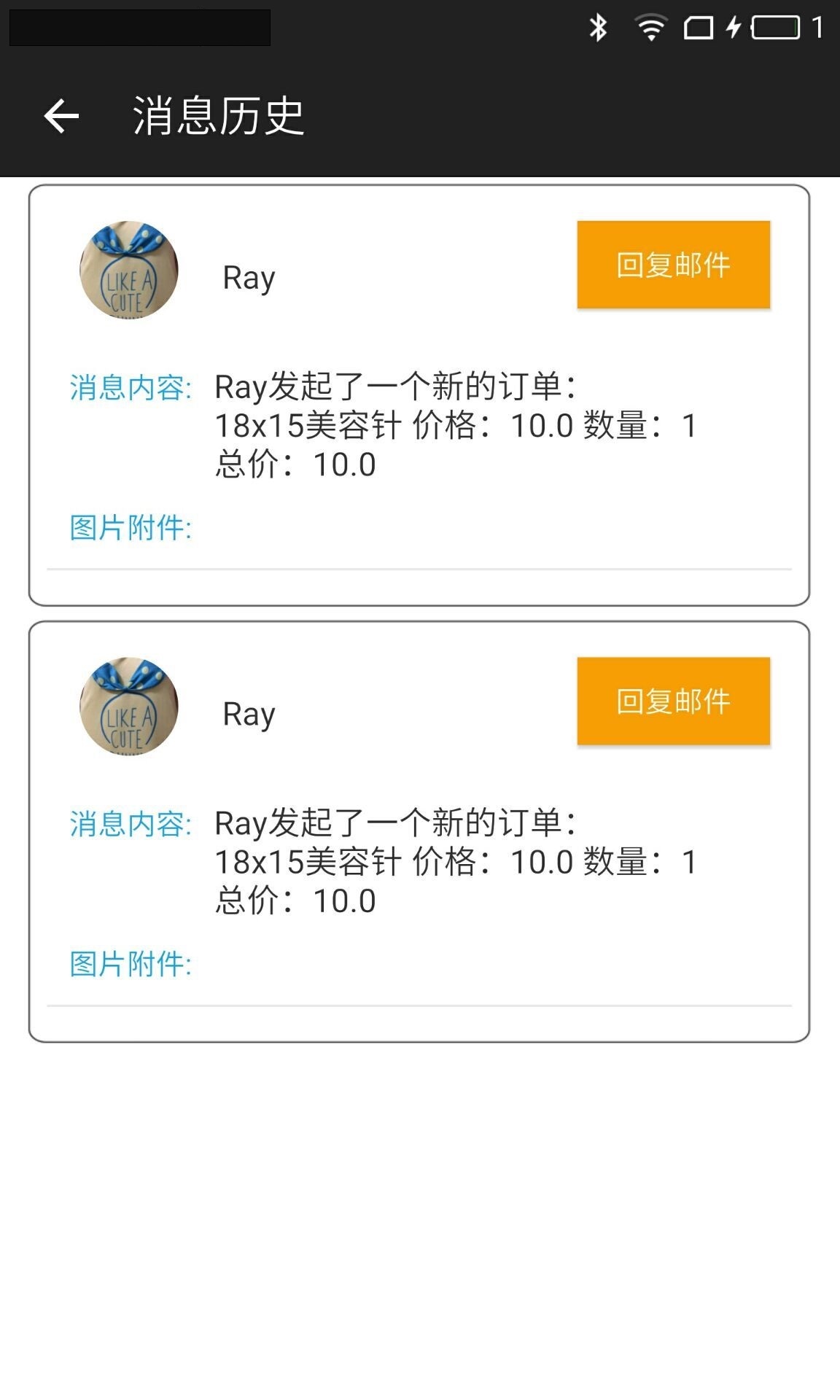Reply via 回复邮件 on the second Ray message
Image resolution: width=840 pixels, height=1400 pixels.
point(673,701)
